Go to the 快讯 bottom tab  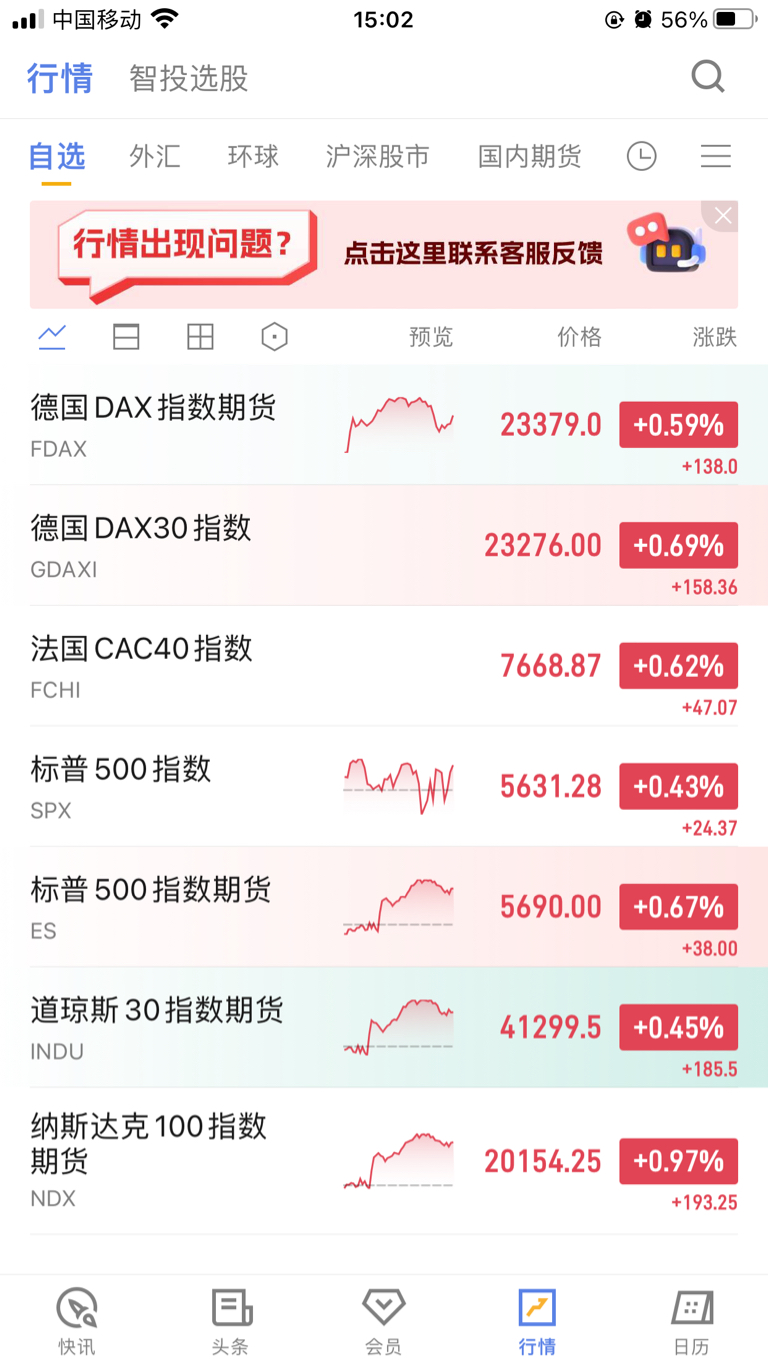coord(77,1321)
